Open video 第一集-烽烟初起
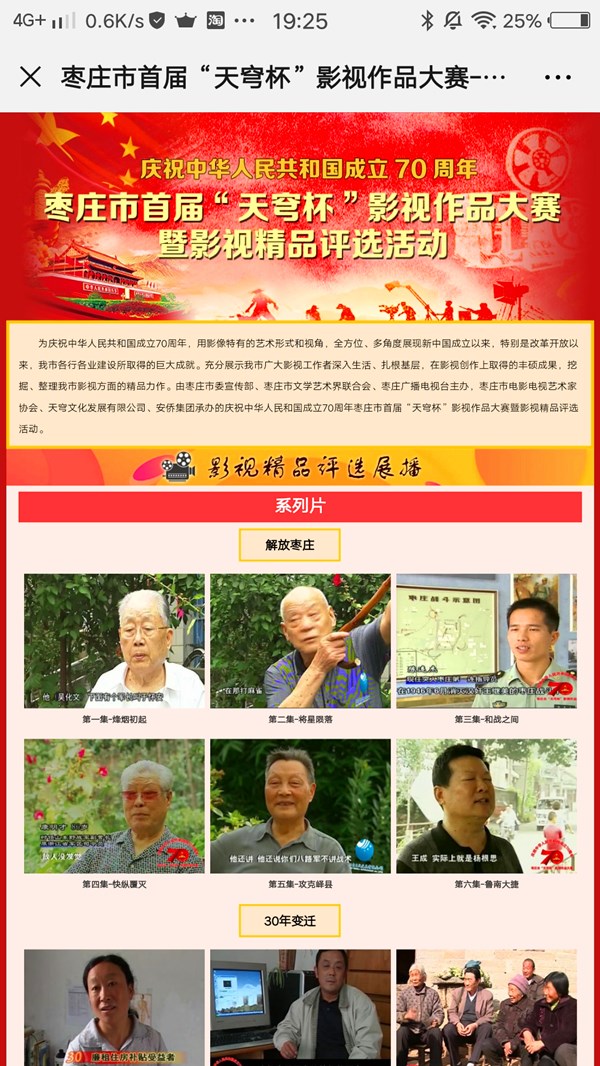Viewport: 600px width, 1066px height. coord(114,641)
